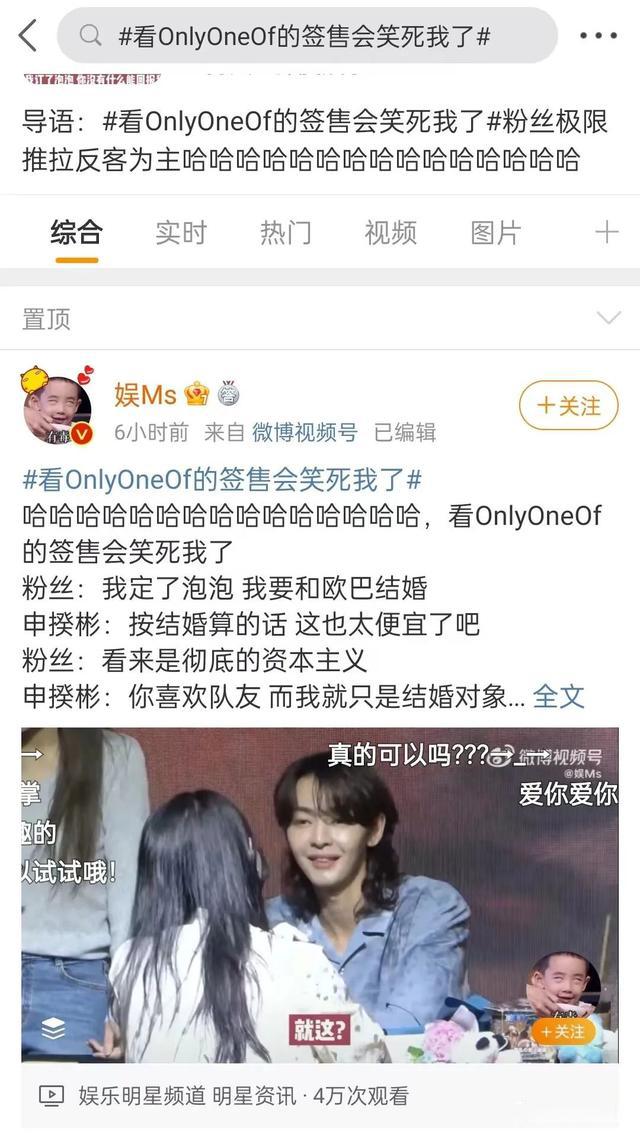Go back using the top-left arrow
The image size is (640, 1141).
[x=28, y=36]
